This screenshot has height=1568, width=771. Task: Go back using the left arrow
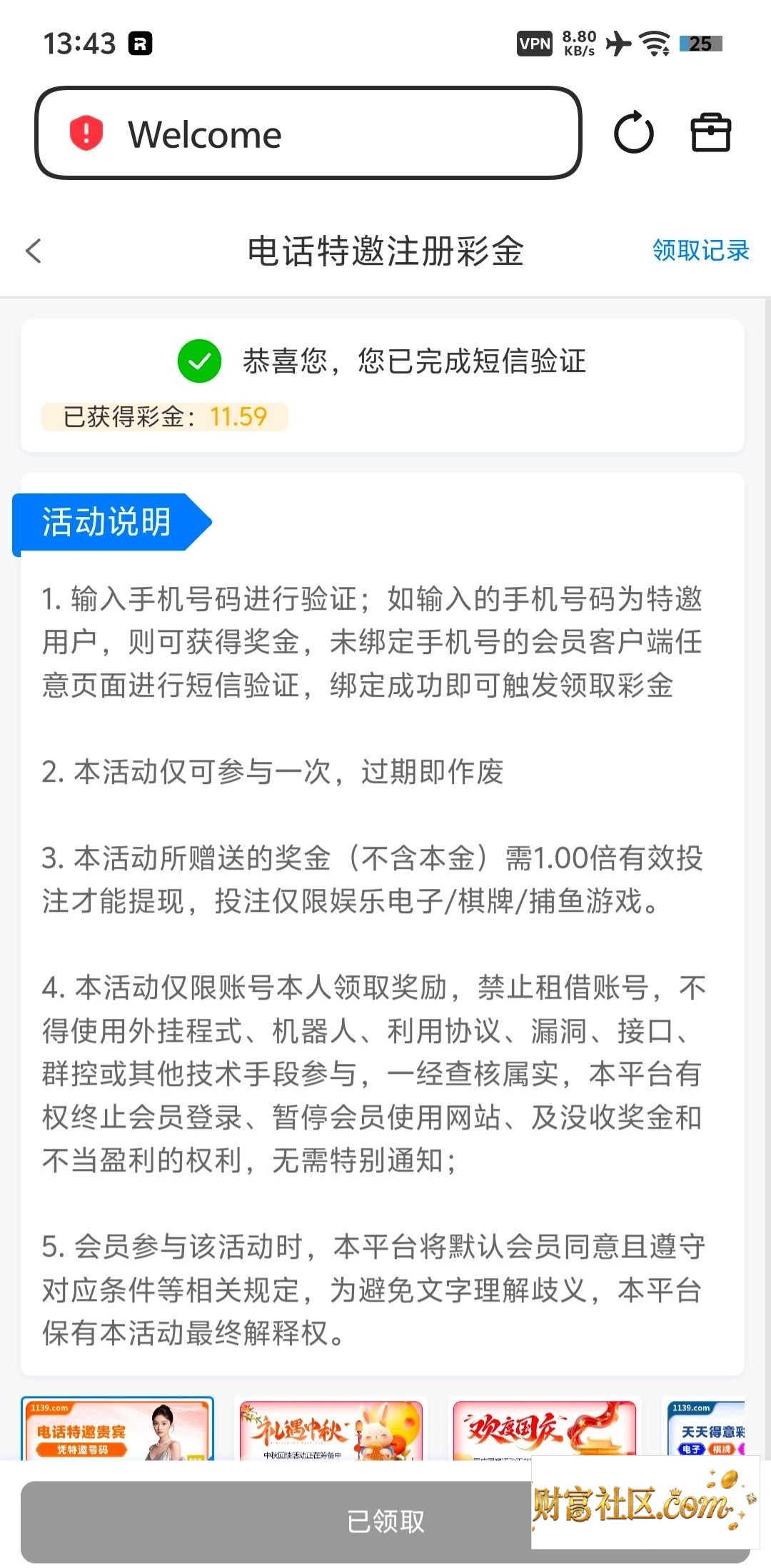pos(34,251)
